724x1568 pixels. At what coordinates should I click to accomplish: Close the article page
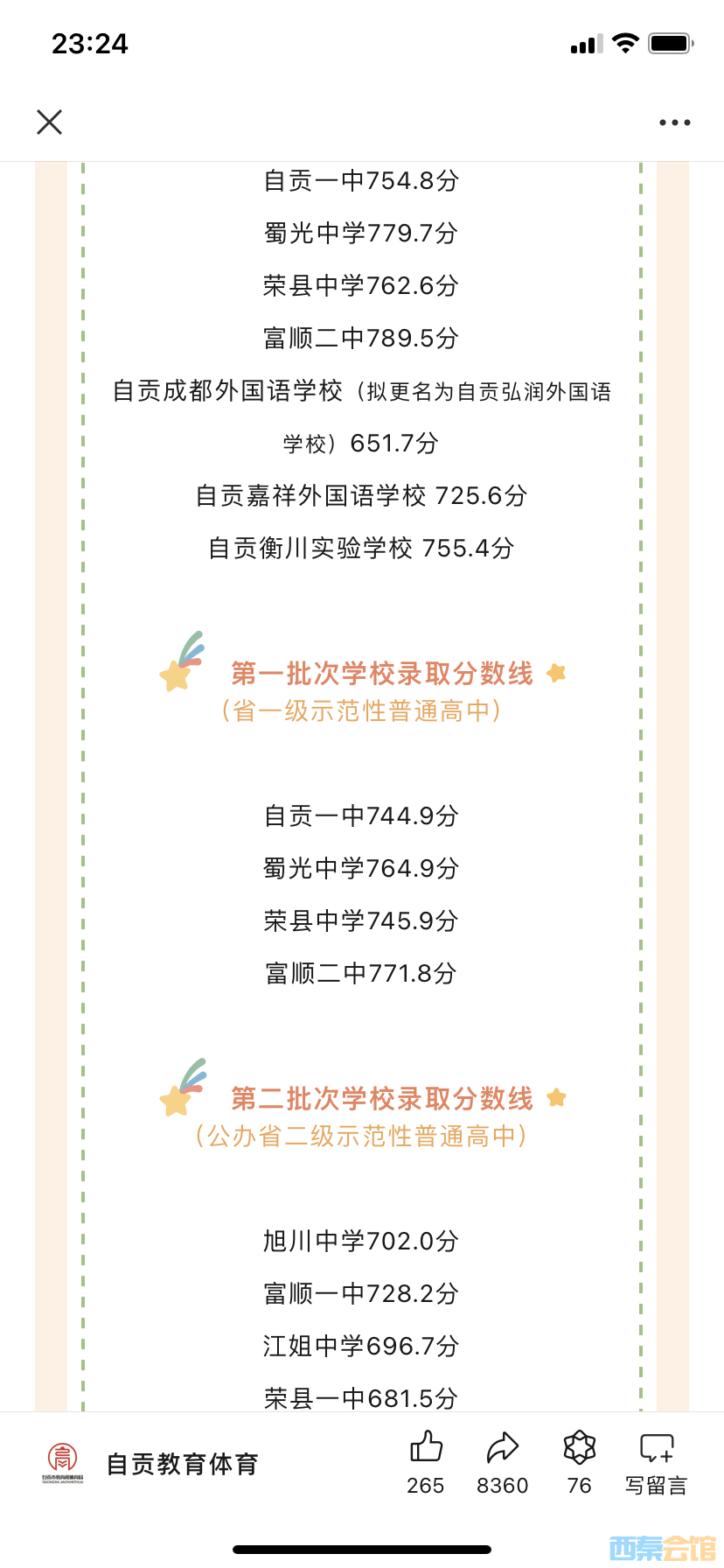(x=50, y=122)
